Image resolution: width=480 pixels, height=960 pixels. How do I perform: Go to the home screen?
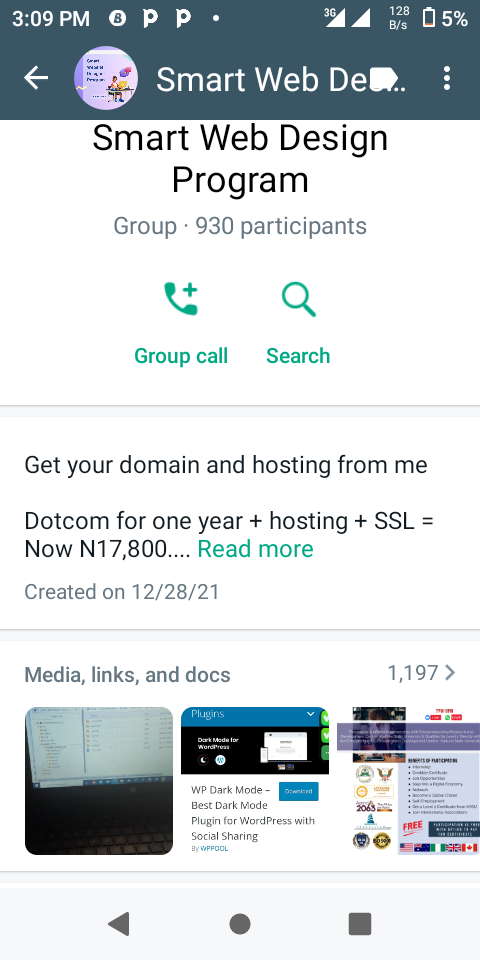click(240, 923)
